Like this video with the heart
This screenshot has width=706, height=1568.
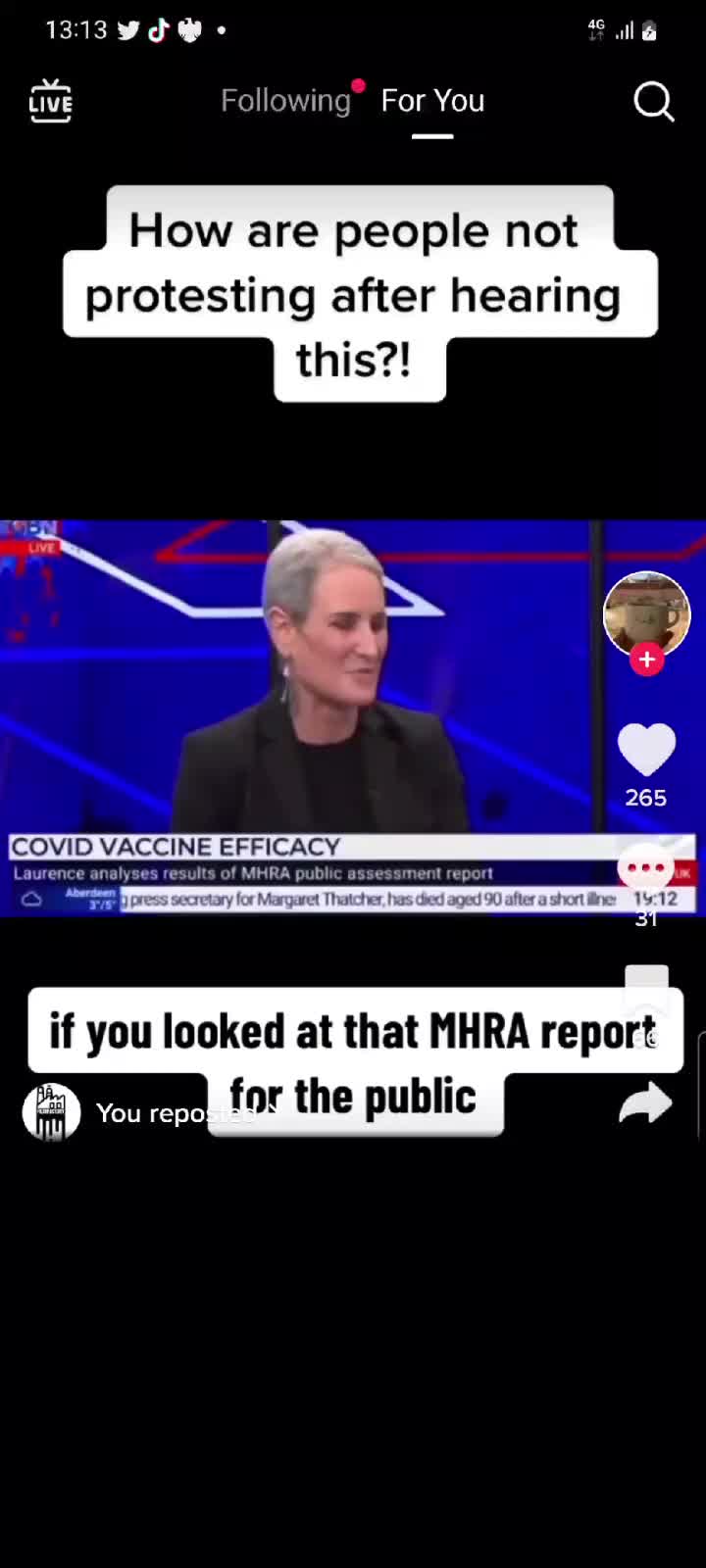(x=646, y=750)
